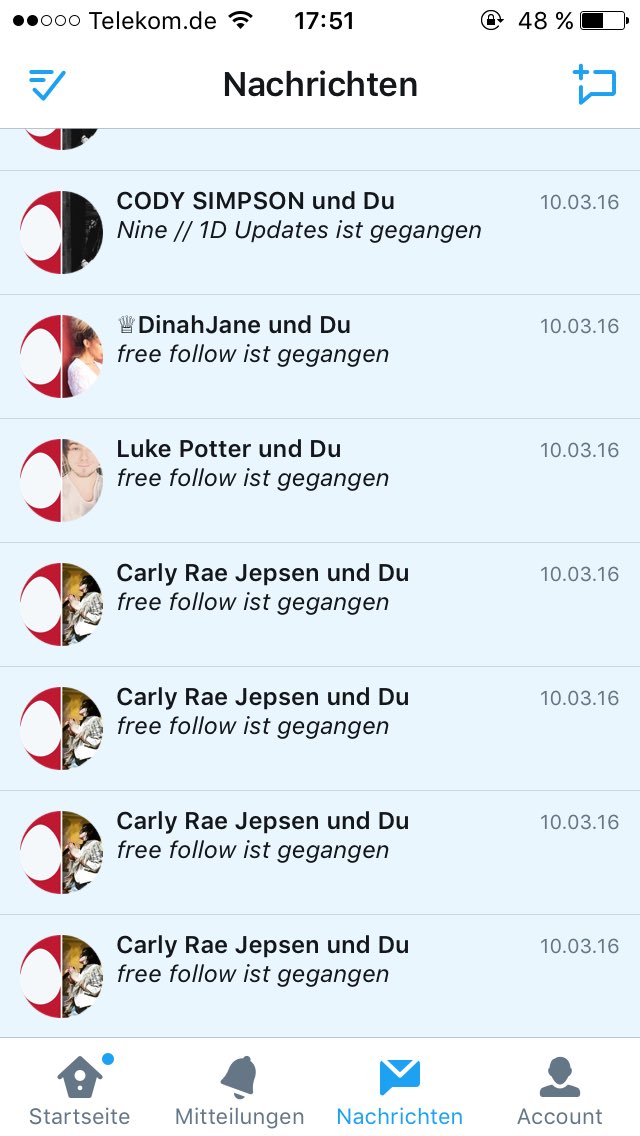Viewport: 640px width, 1136px height.
Task: Switch to the Startseite tab
Action: click(80, 1089)
